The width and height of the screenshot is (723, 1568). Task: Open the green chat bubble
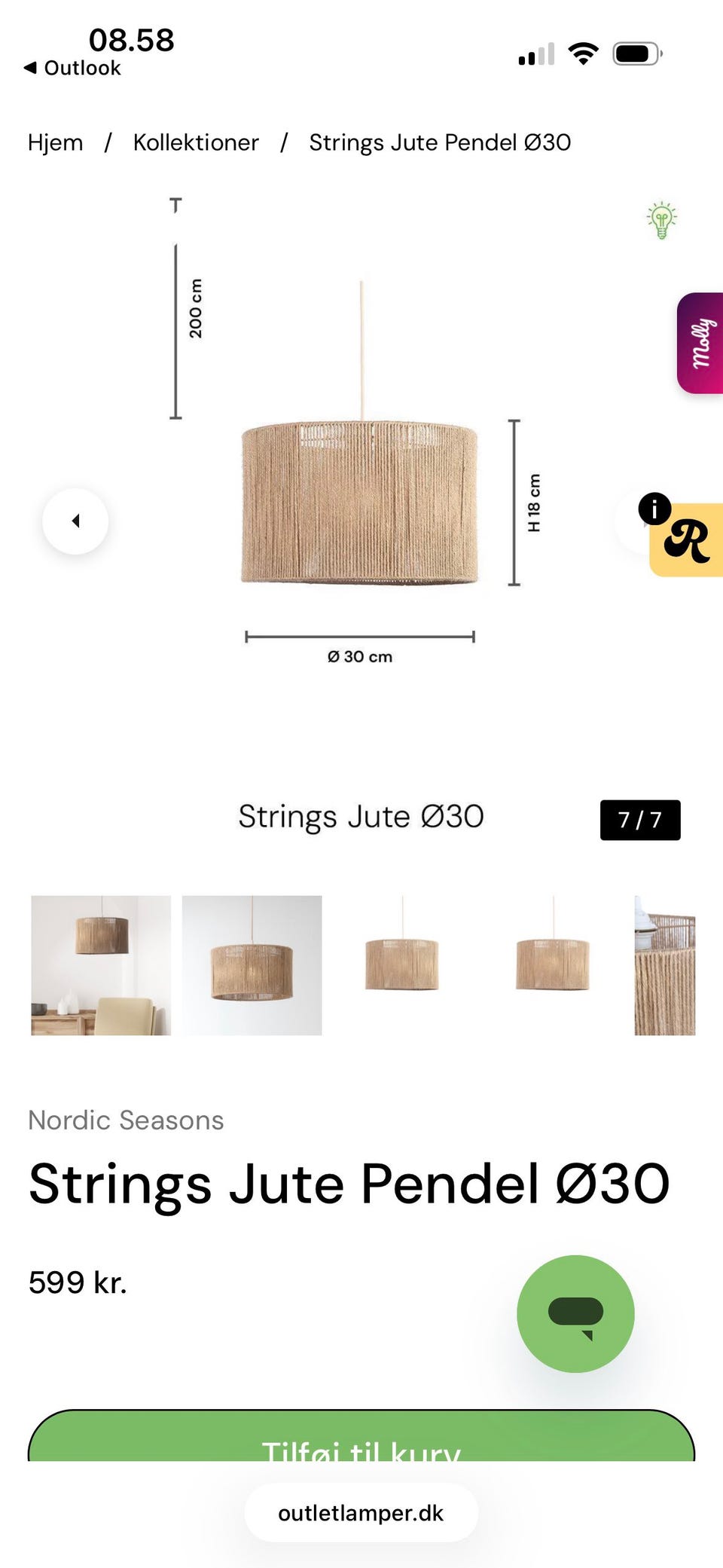click(x=575, y=1313)
